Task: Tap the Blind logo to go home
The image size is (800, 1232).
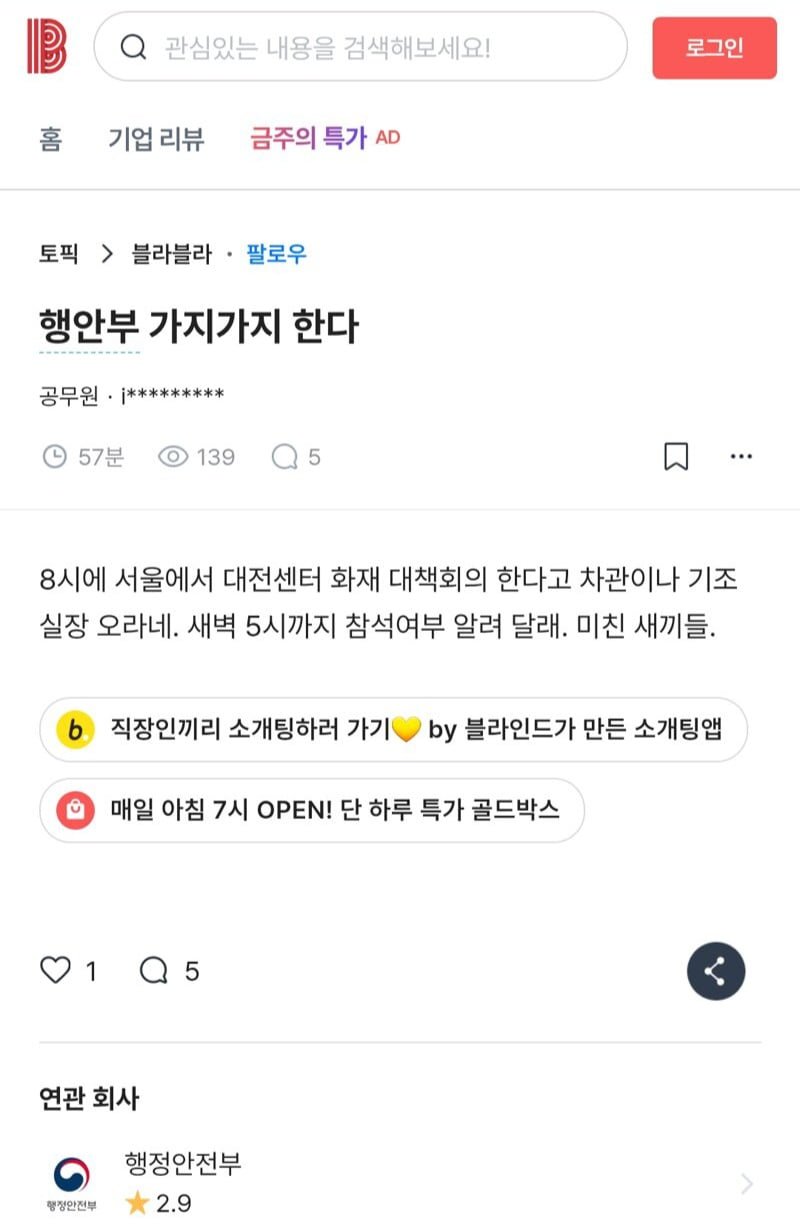Action: coord(47,46)
